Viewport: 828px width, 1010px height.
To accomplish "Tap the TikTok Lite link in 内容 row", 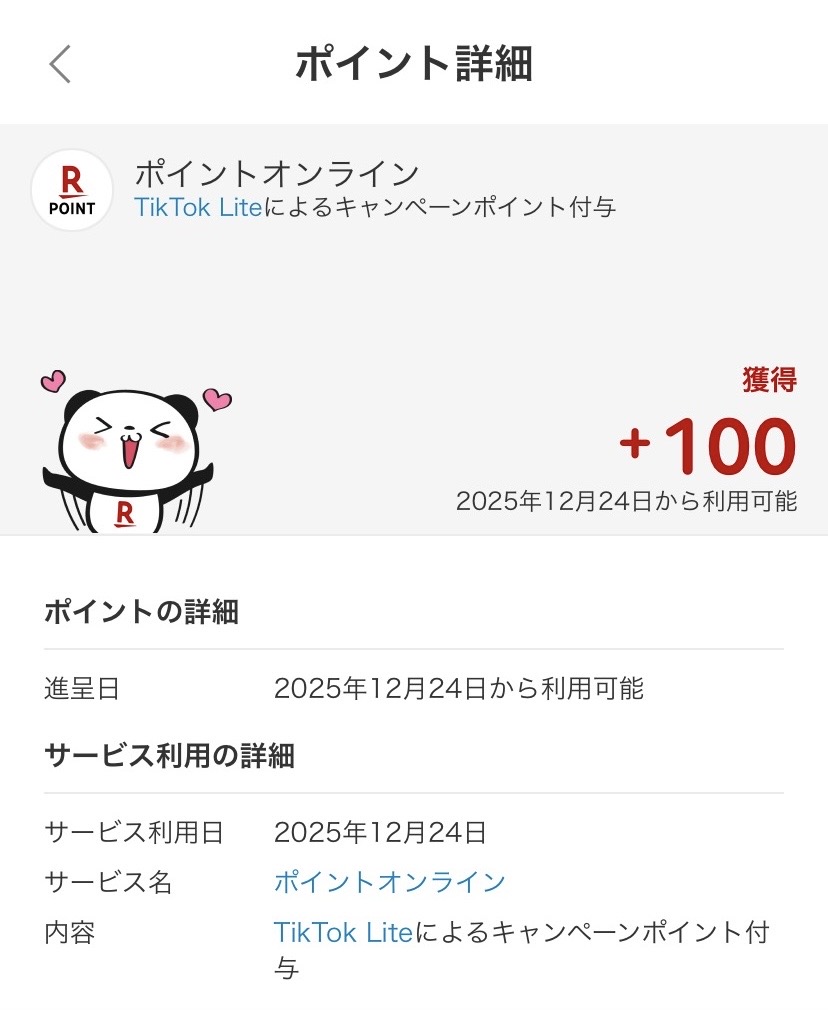I will click(x=343, y=933).
